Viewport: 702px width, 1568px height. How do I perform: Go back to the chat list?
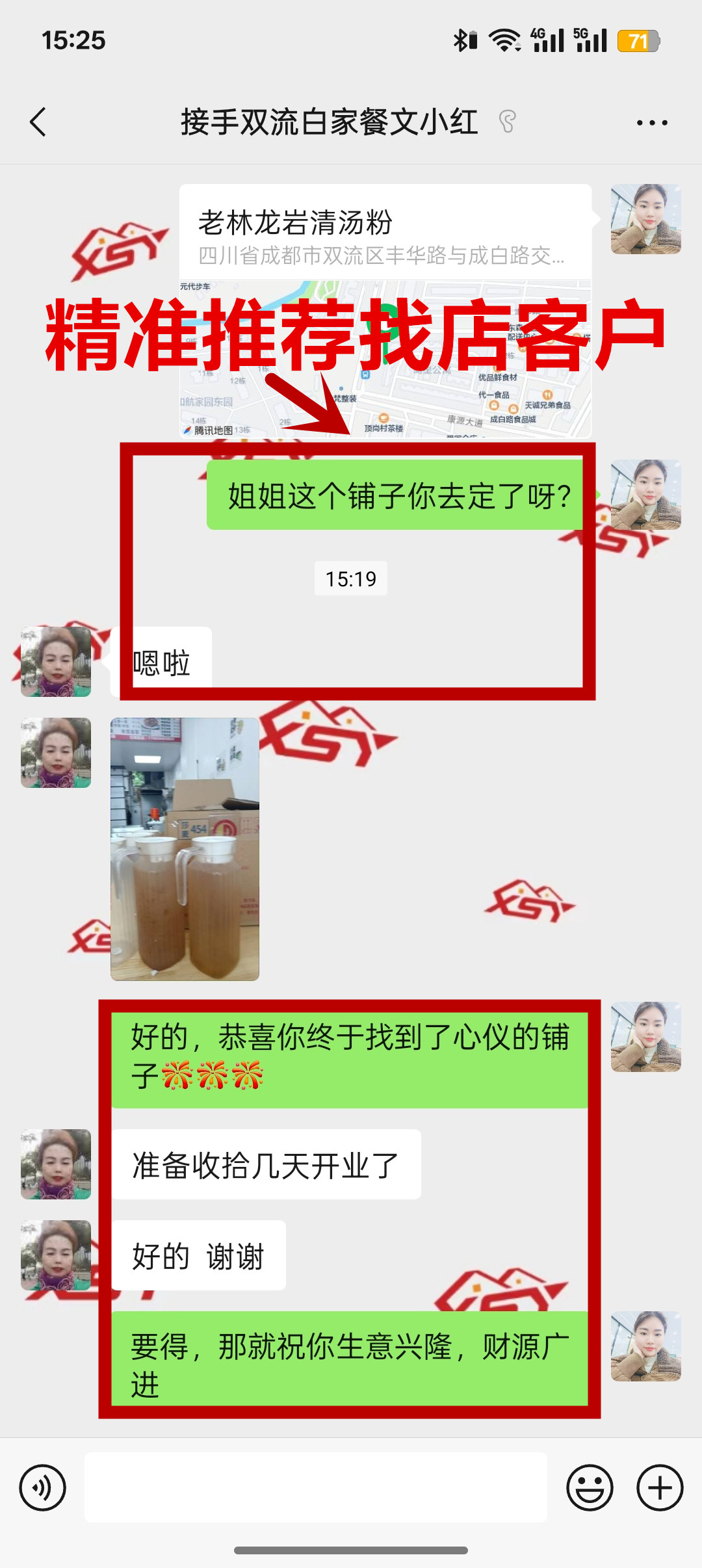pyautogui.click(x=38, y=122)
